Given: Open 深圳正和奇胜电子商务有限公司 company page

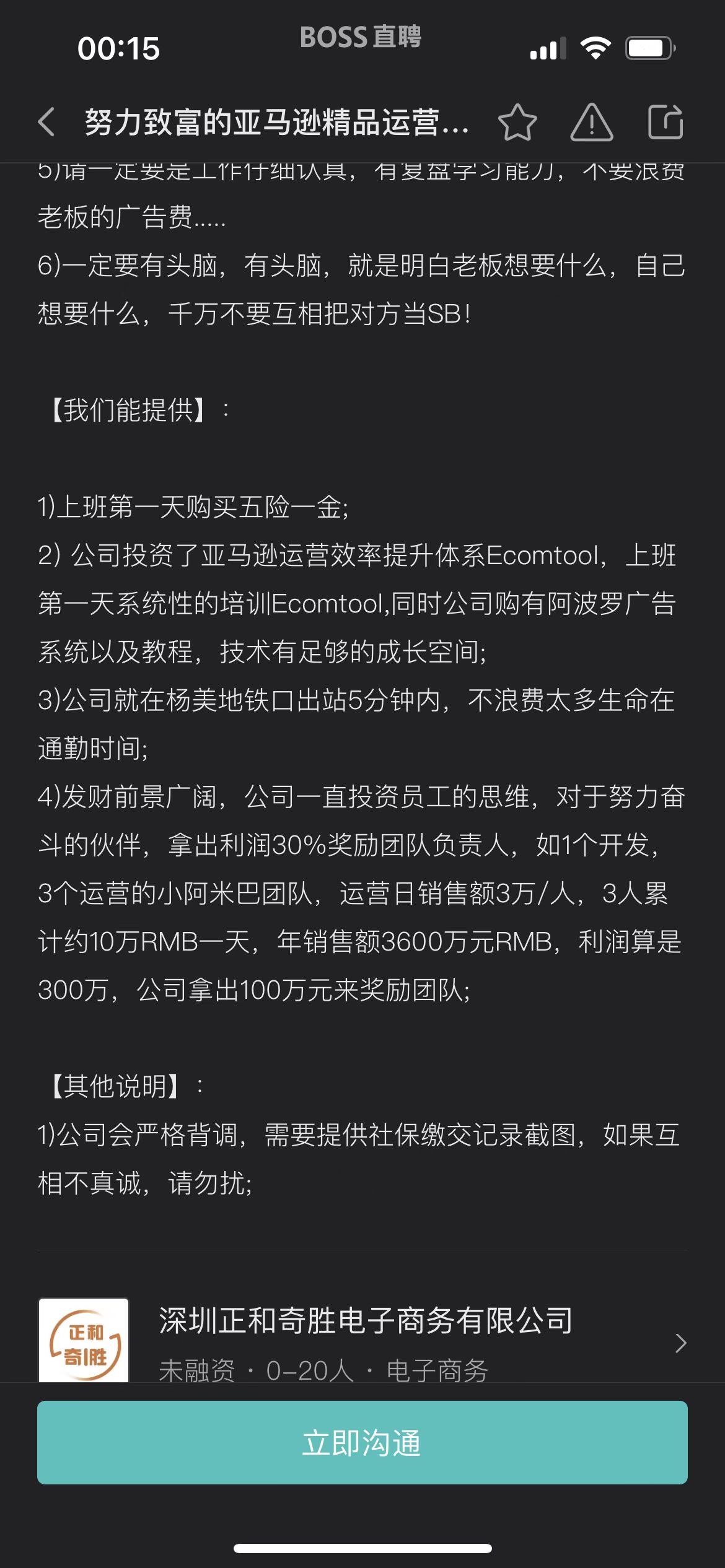Looking at the screenshot, I should coord(366,1338).
